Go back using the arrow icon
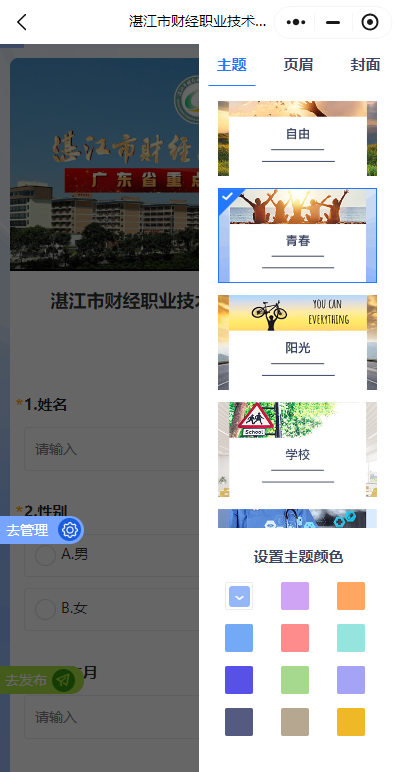Screen dimensions: 398x772 (22, 22)
